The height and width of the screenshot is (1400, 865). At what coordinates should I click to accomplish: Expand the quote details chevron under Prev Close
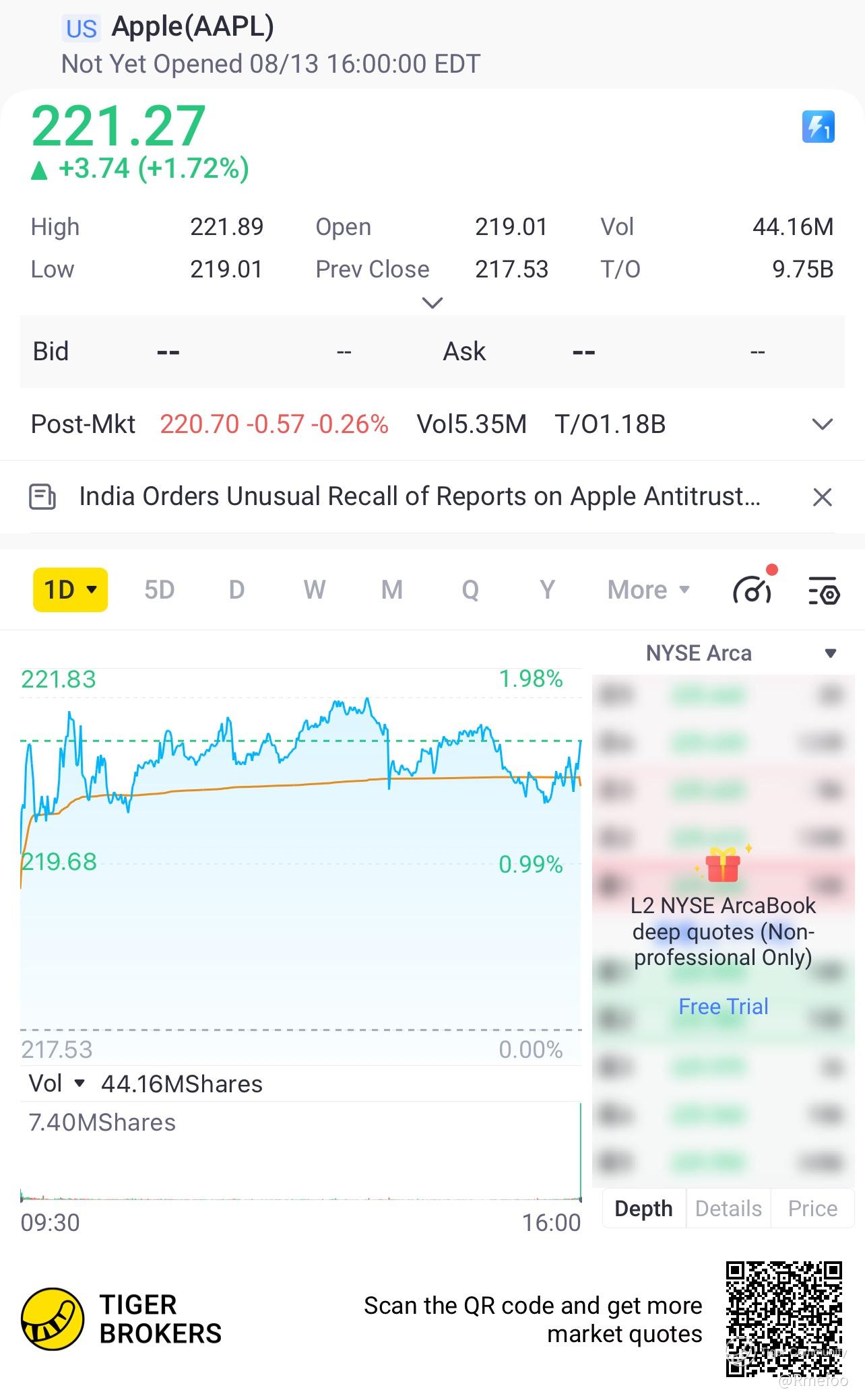432,302
